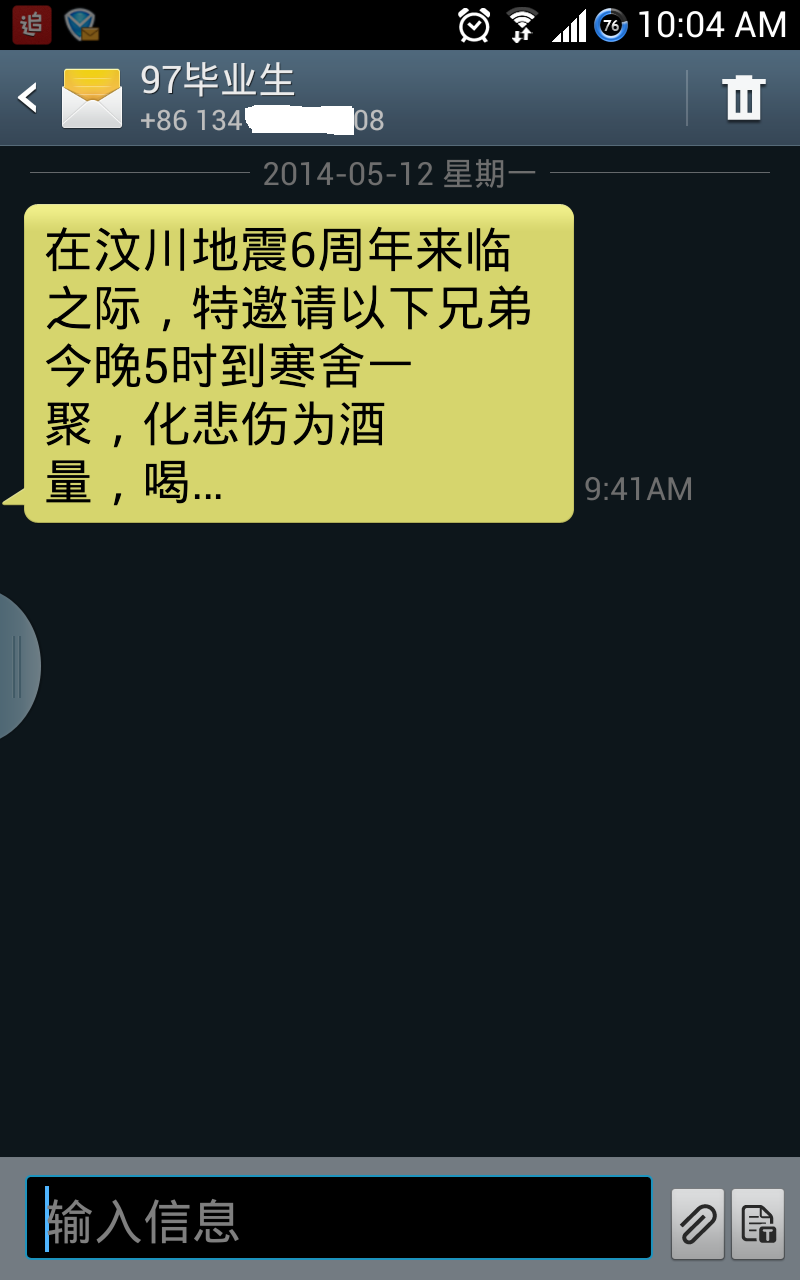800x1280 pixels.
Task: Open the side handle tab
Action: 15,666
